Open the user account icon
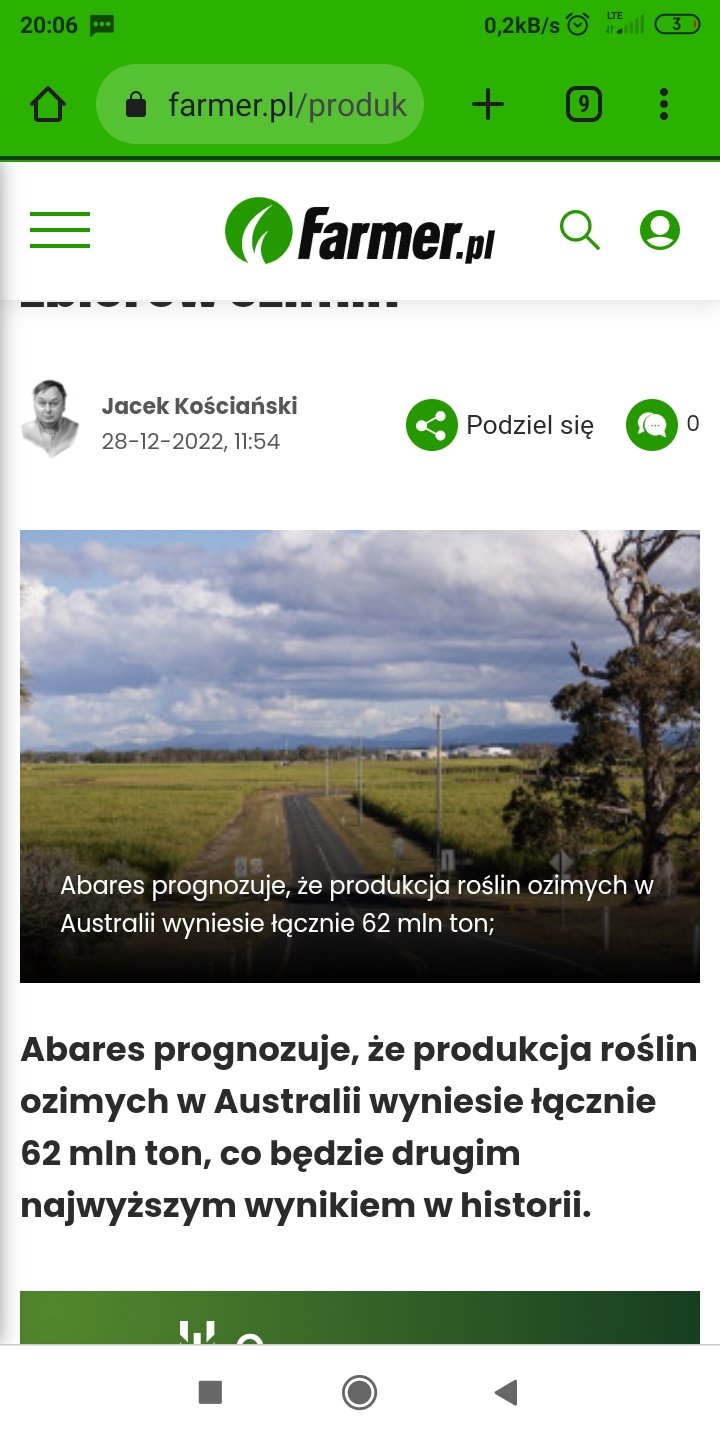Screen dimensions: 720x1440 [x=659, y=230]
